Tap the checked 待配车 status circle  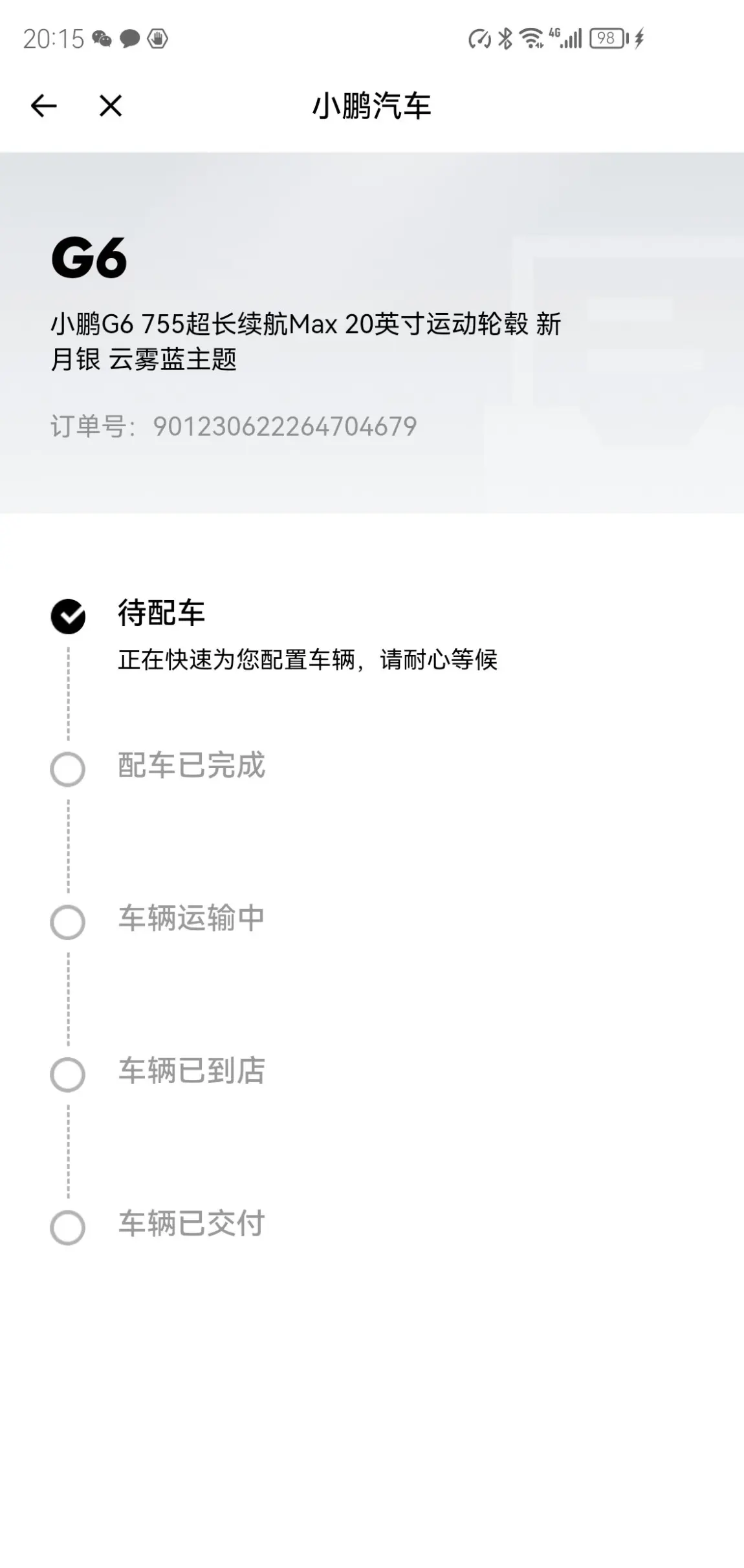[x=68, y=618]
